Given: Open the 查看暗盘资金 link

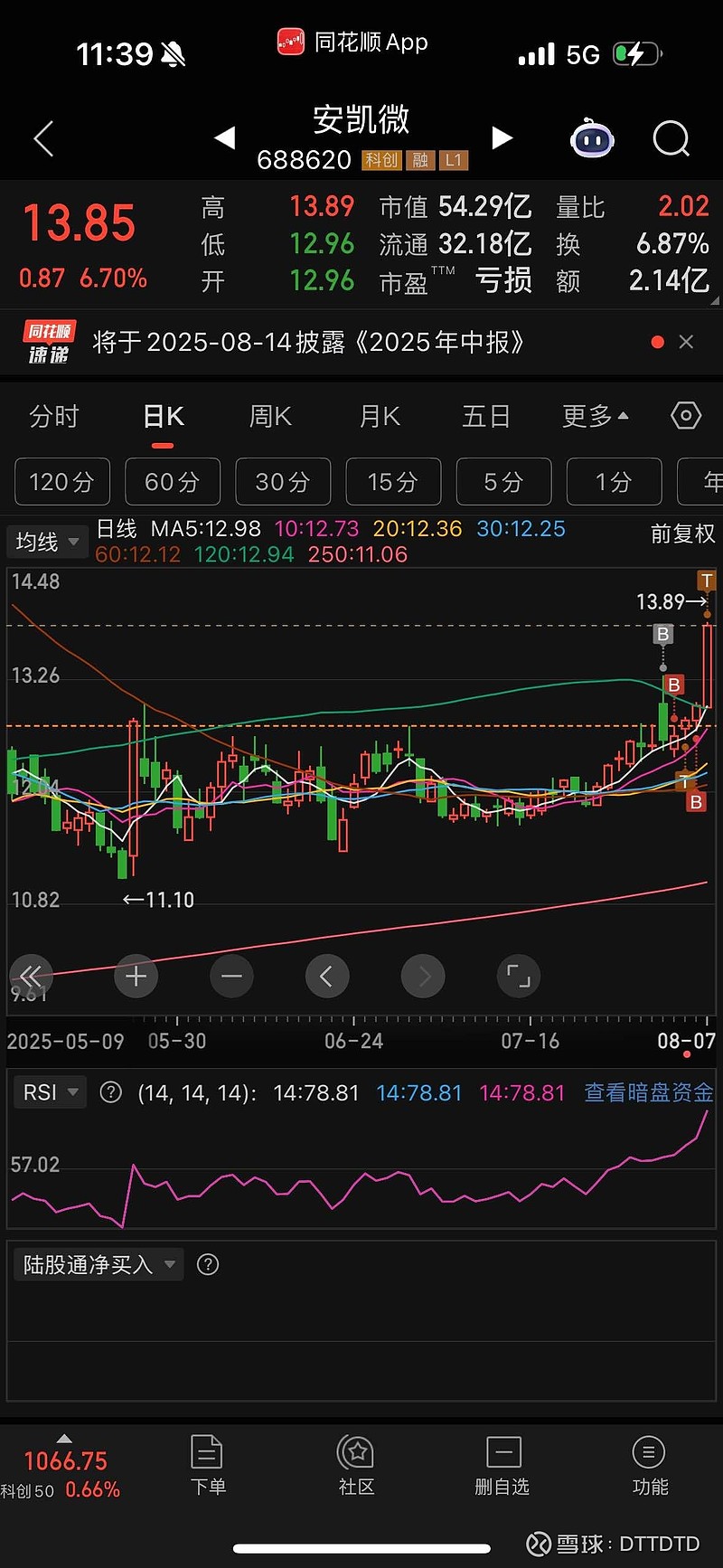Looking at the screenshot, I should [648, 1093].
